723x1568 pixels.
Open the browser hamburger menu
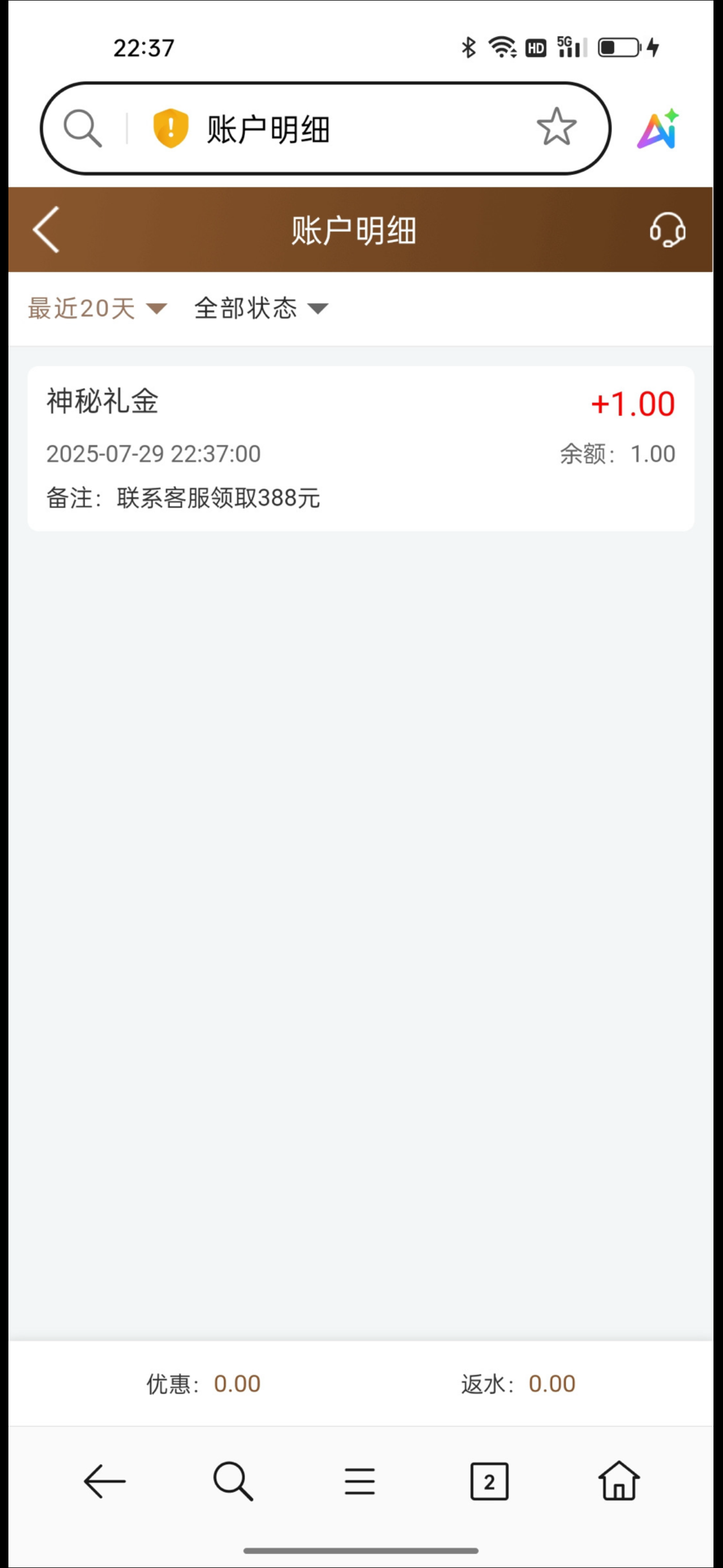pyautogui.click(x=360, y=1481)
